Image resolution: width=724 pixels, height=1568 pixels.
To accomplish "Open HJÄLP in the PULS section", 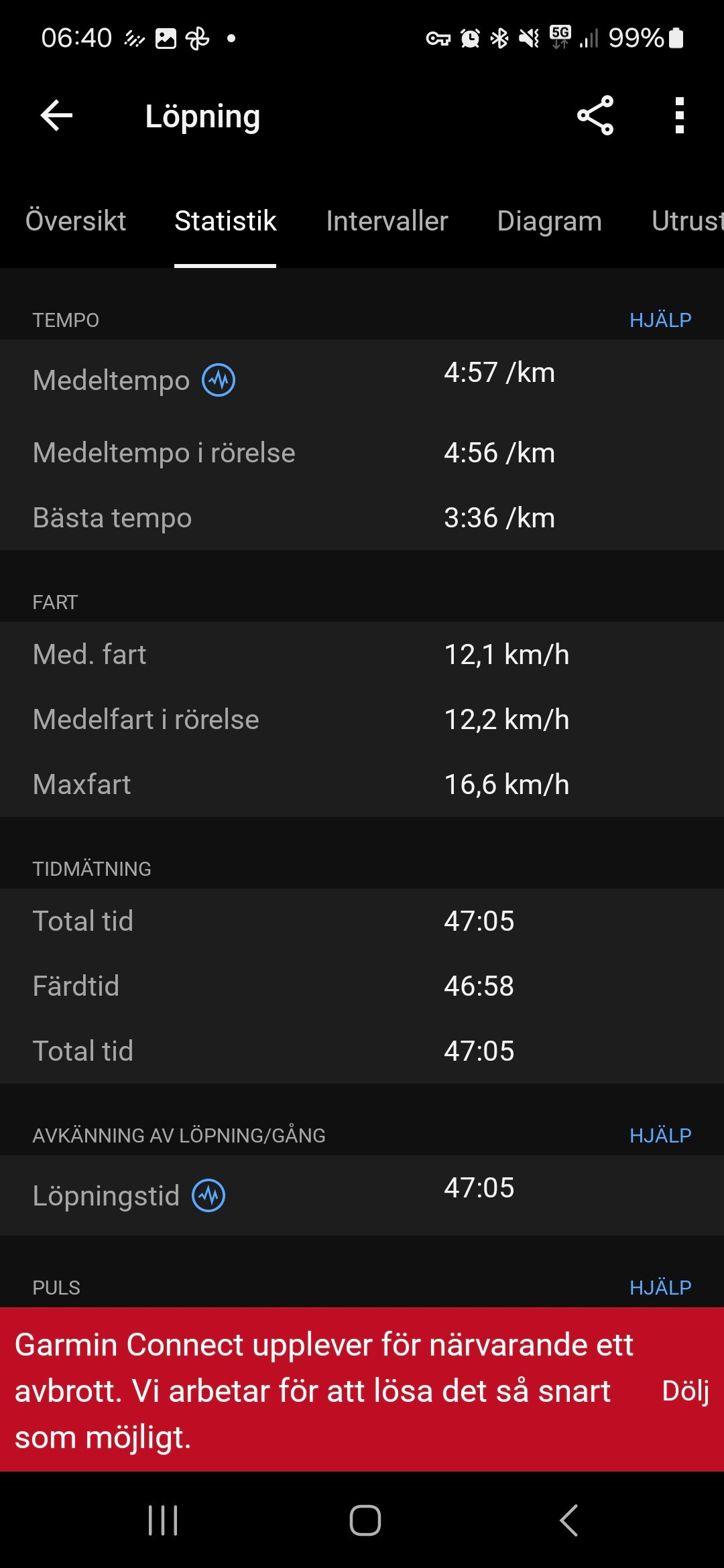I will (x=660, y=1288).
